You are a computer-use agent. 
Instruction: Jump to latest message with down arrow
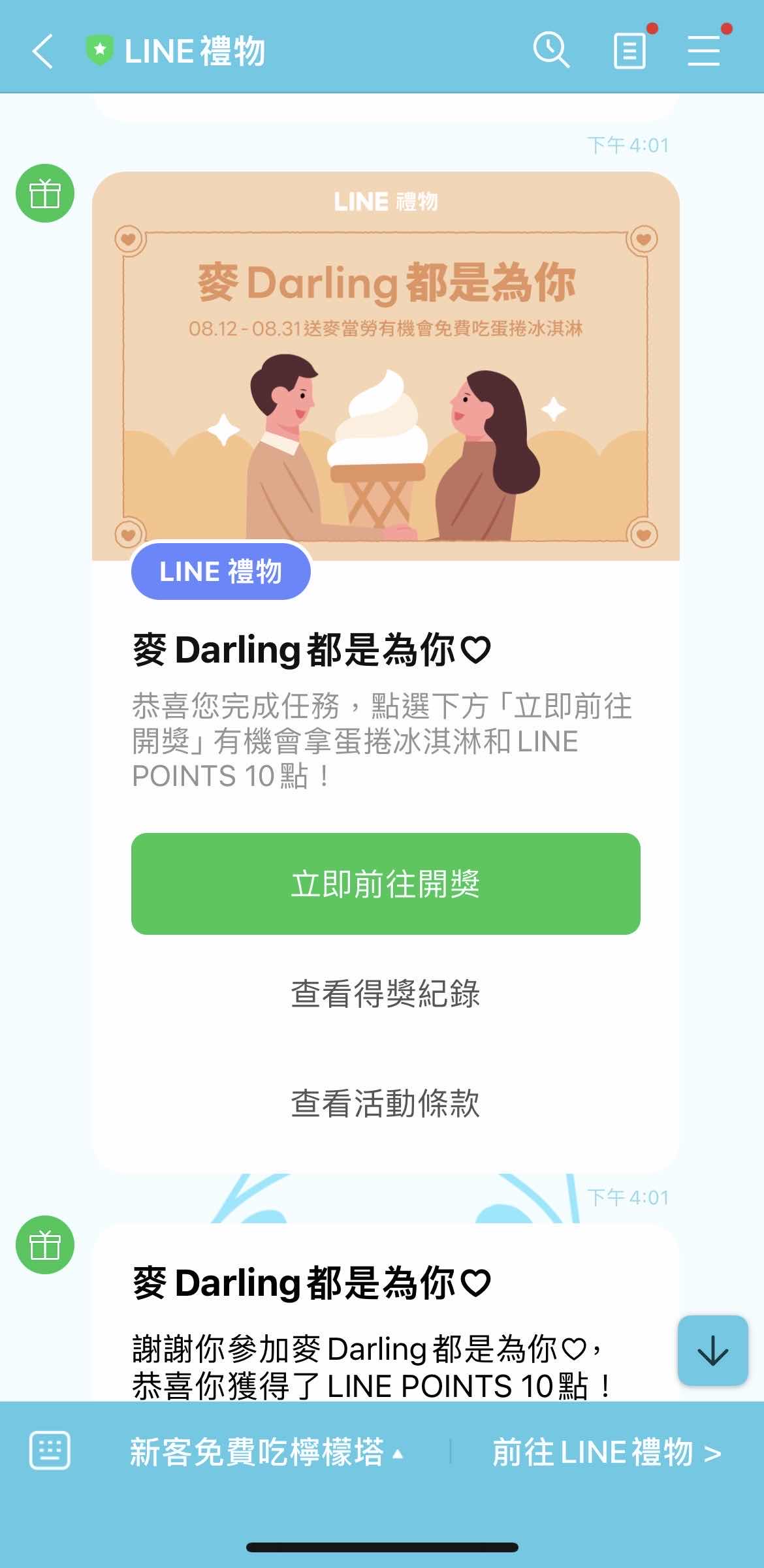point(712,1351)
